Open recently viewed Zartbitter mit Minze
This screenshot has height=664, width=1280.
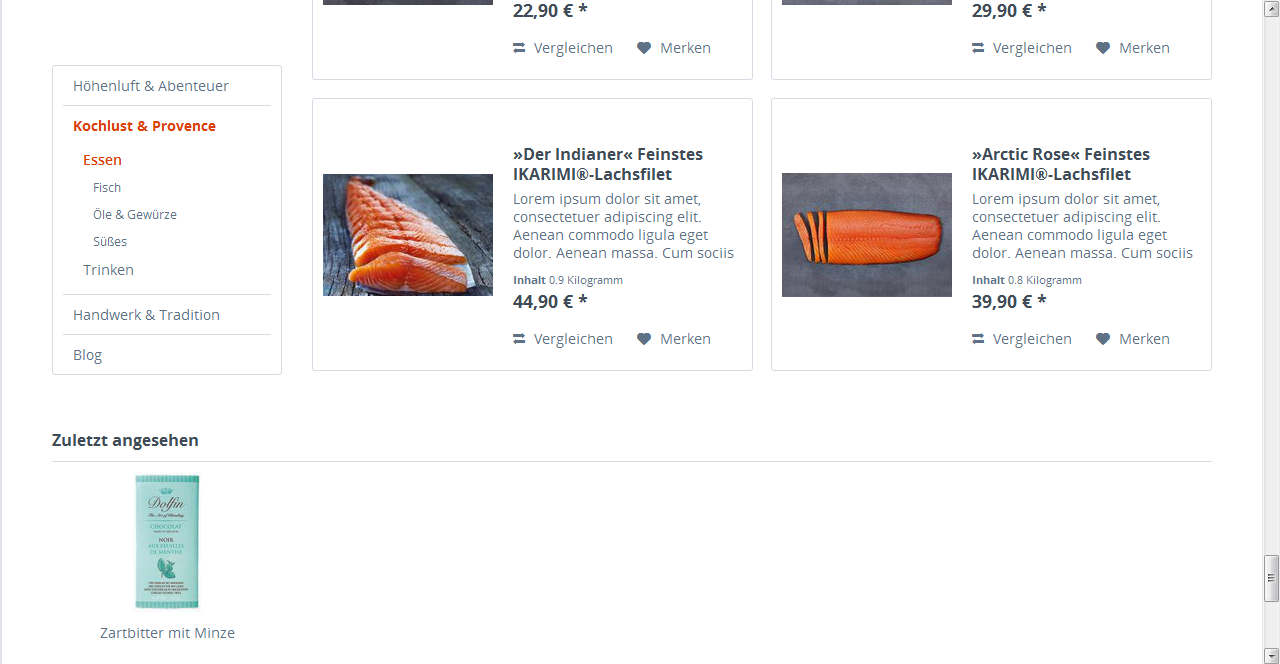click(167, 633)
